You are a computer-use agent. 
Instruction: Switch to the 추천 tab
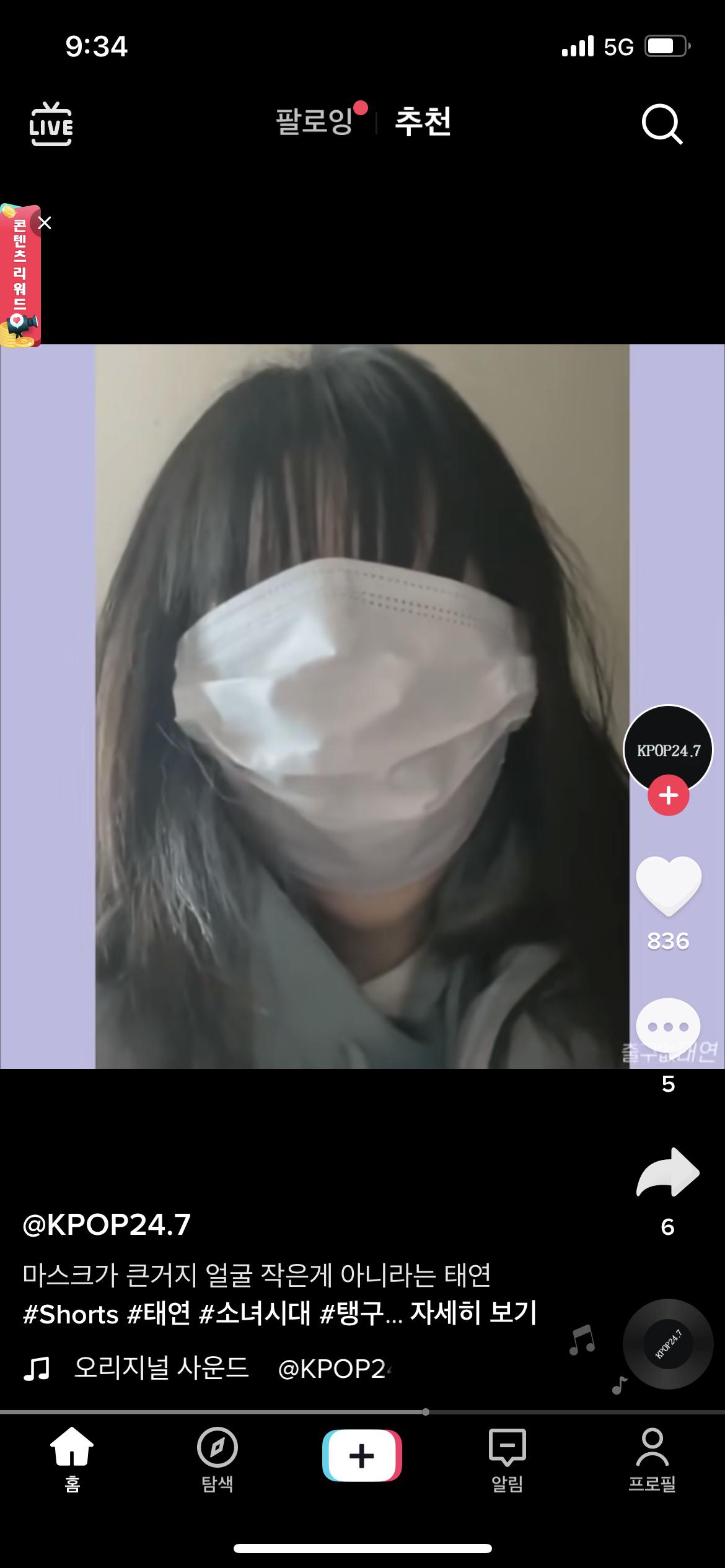click(x=423, y=121)
